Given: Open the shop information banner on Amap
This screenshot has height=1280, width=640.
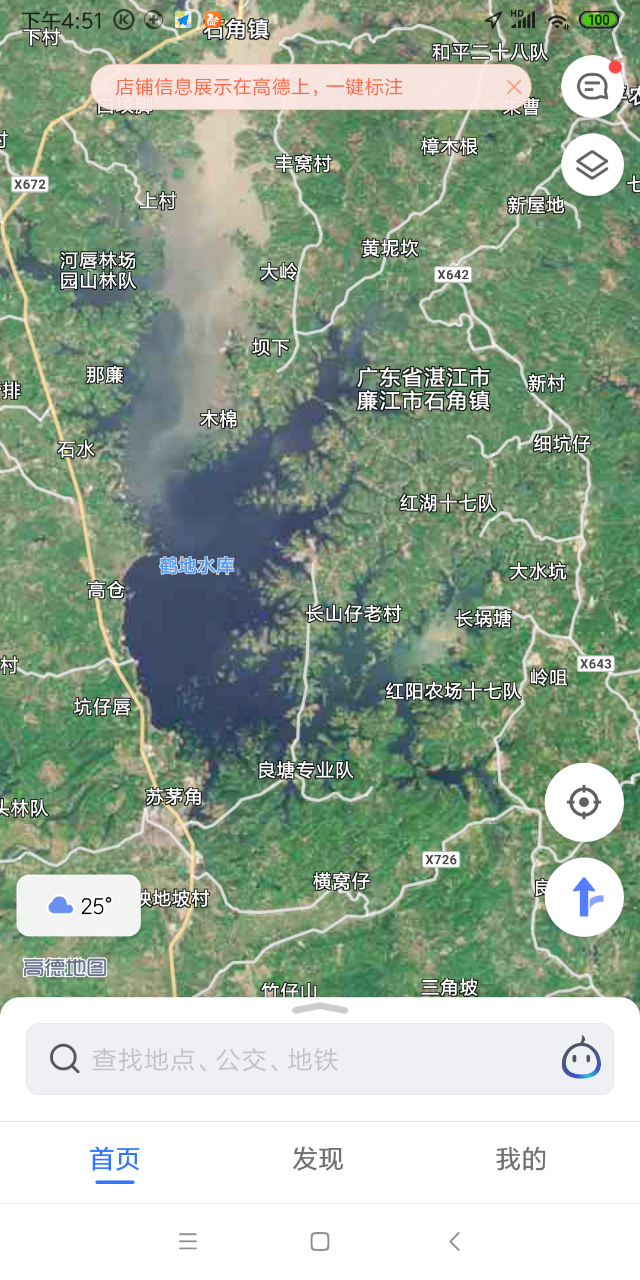Looking at the screenshot, I should tap(260, 87).
